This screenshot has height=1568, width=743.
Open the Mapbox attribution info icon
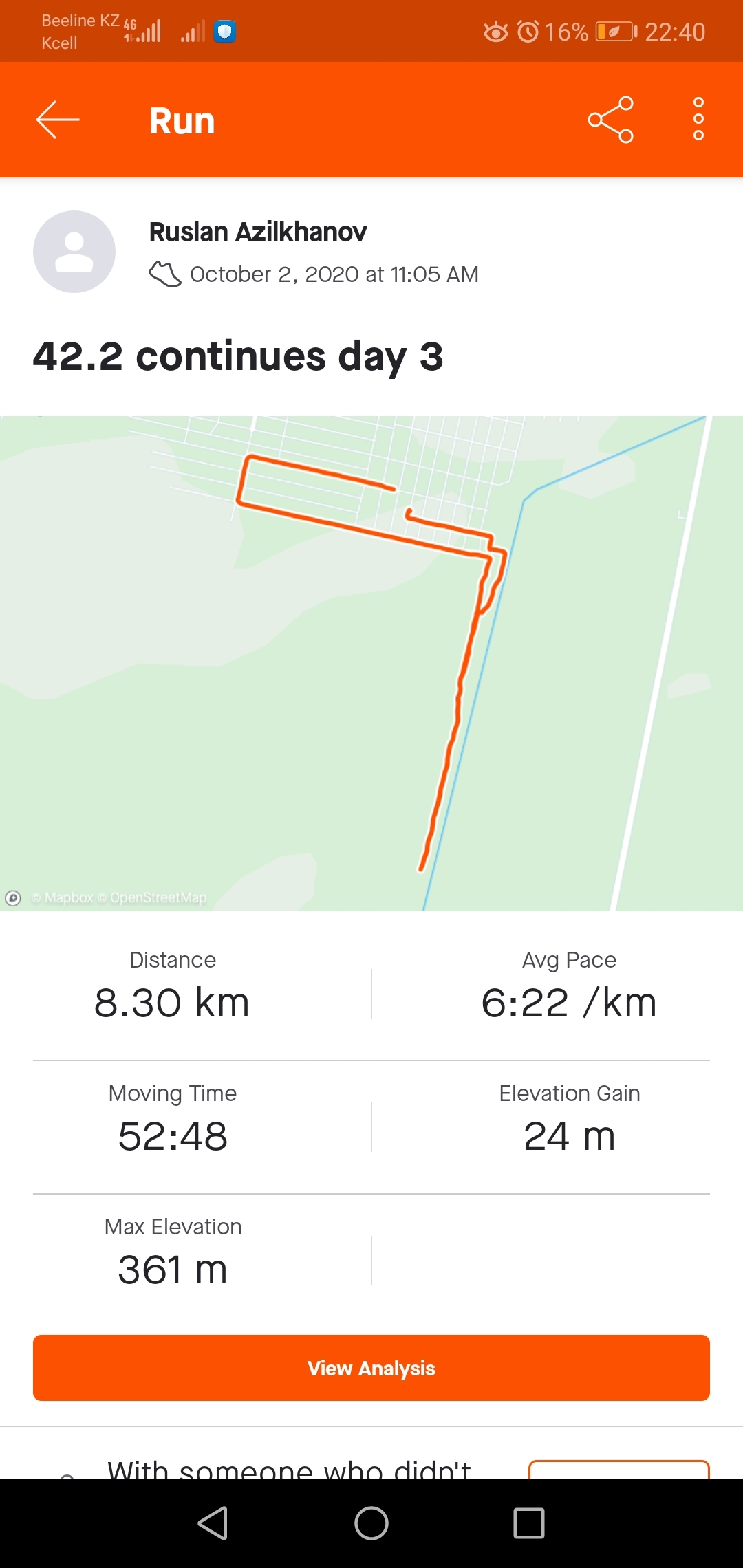(13, 897)
